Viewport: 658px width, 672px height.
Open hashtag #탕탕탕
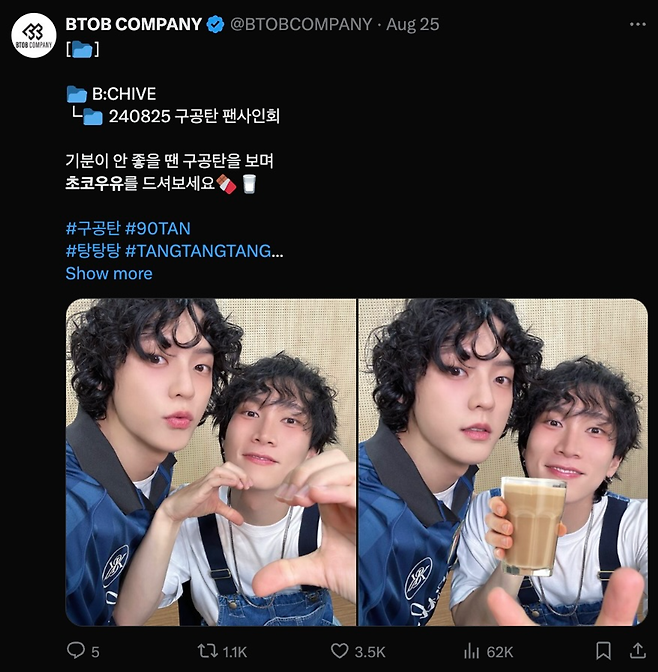(93, 251)
